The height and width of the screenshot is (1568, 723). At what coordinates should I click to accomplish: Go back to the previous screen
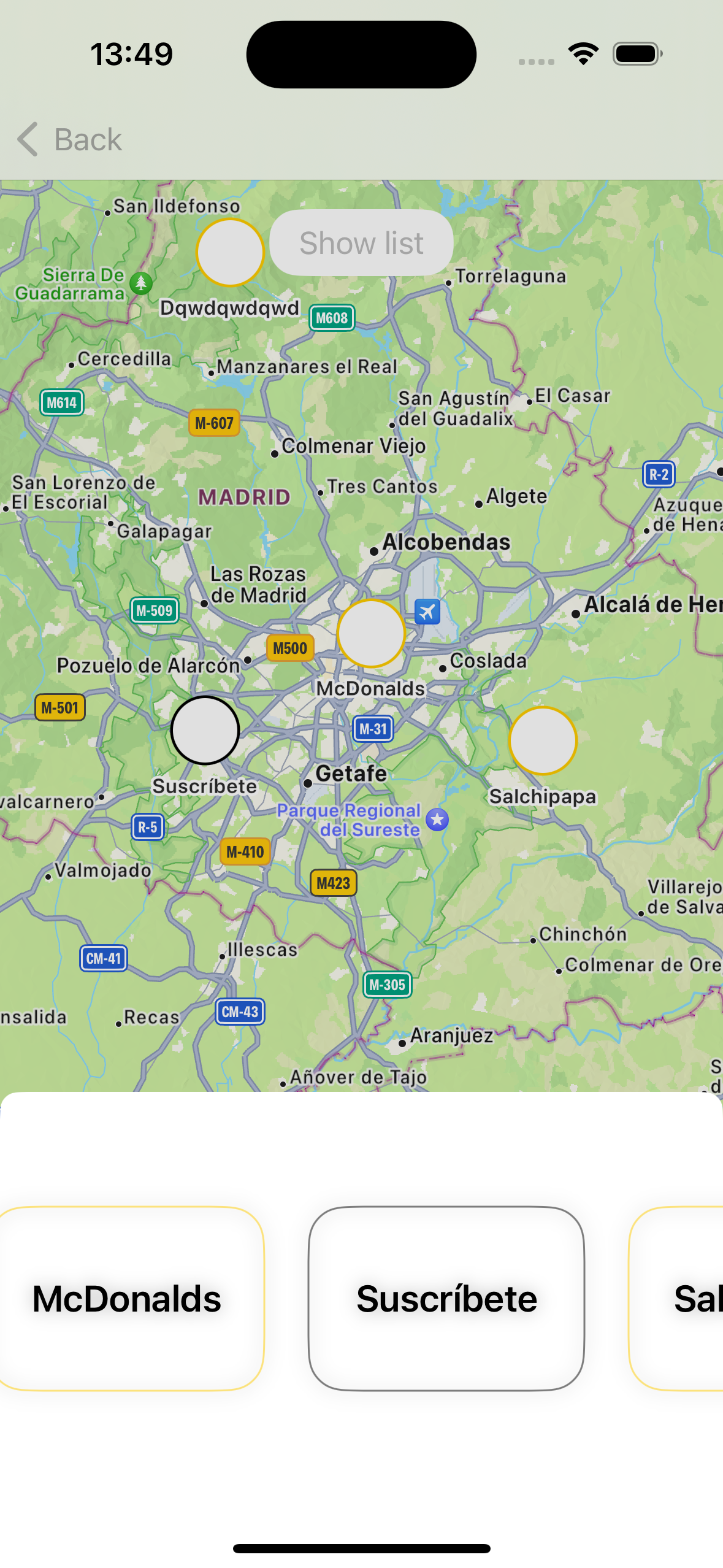(69, 139)
